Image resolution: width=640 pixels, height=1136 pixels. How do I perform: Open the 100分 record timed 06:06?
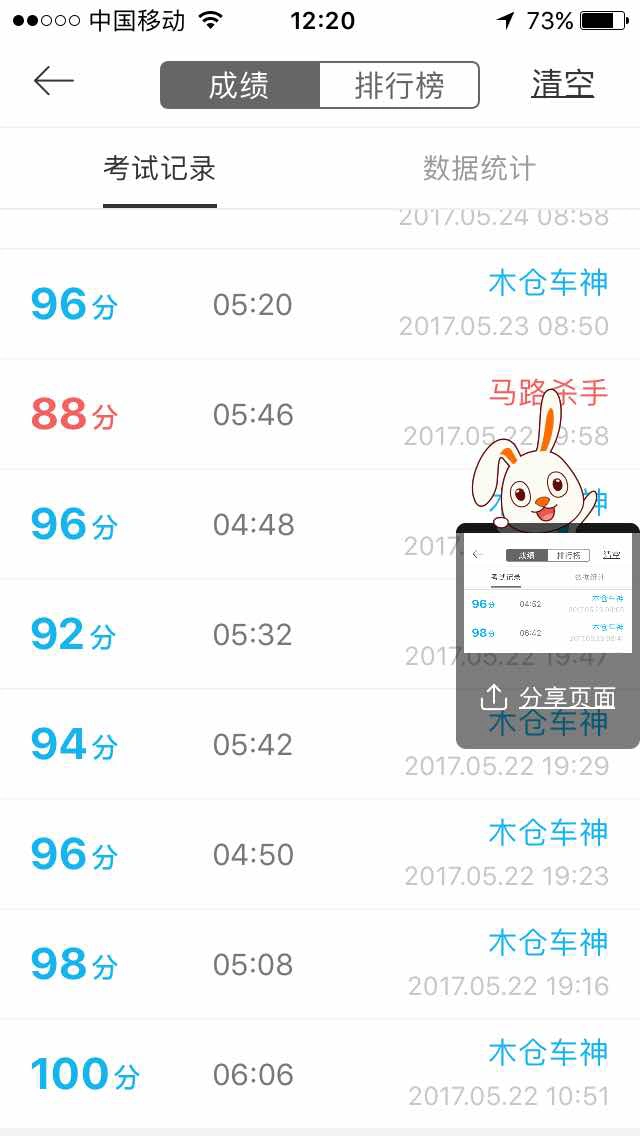point(250,1074)
